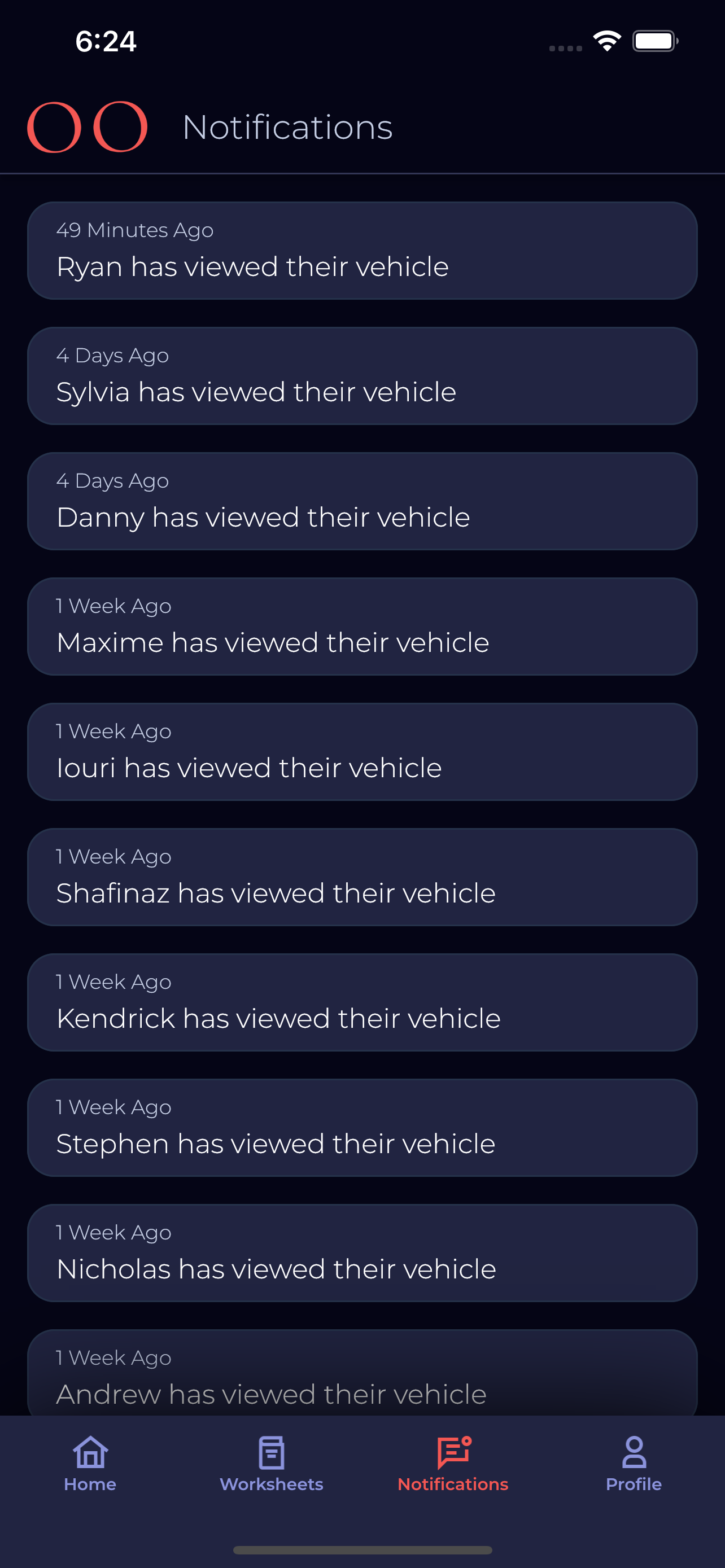
Task: Open Sylvia's vehicle viewed notification
Action: click(x=362, y=375)
